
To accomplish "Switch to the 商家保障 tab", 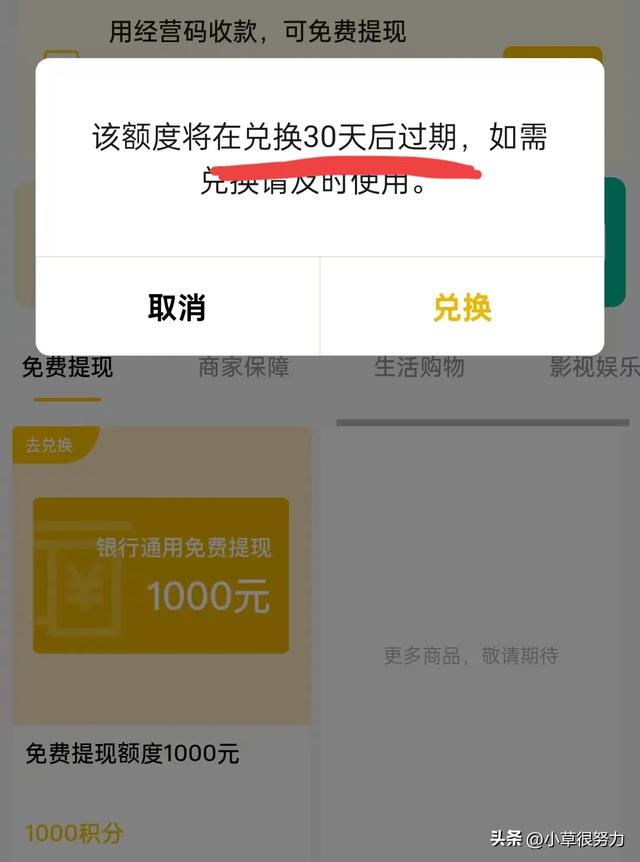I will [x=244, y=368].
